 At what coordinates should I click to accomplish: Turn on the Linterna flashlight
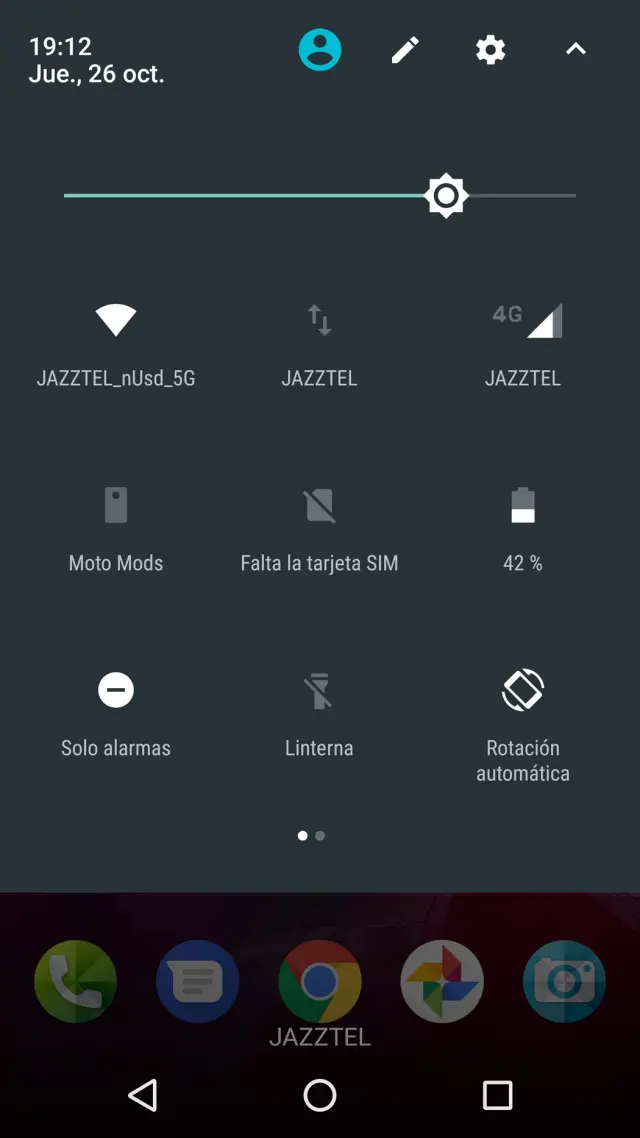pyautogui.click(x=319, y=691)
